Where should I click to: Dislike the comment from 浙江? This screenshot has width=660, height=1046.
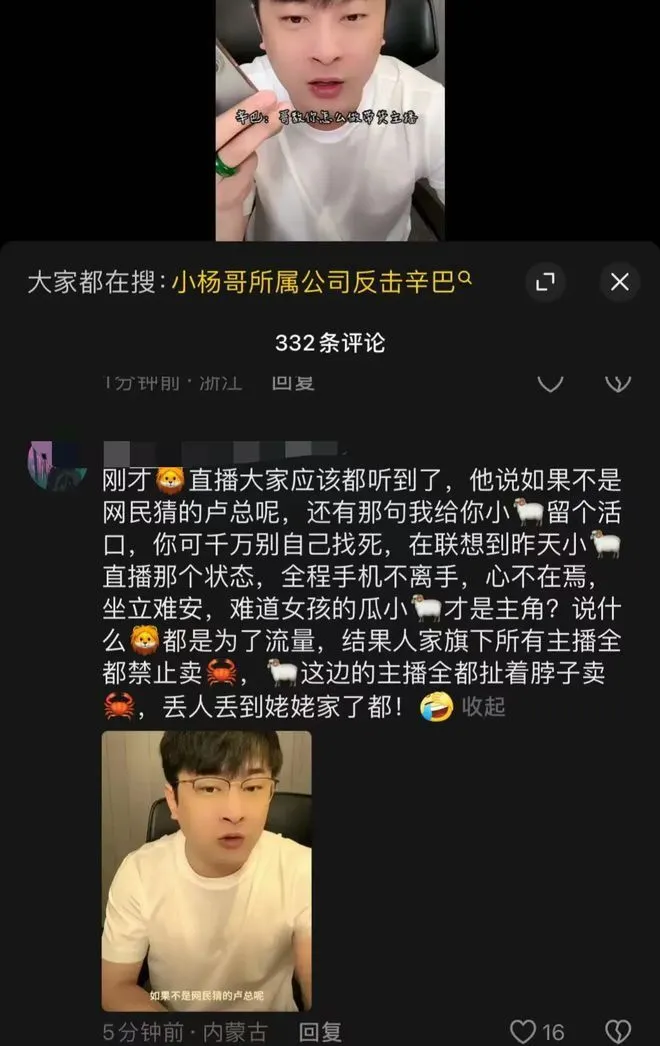pos(618,381)
